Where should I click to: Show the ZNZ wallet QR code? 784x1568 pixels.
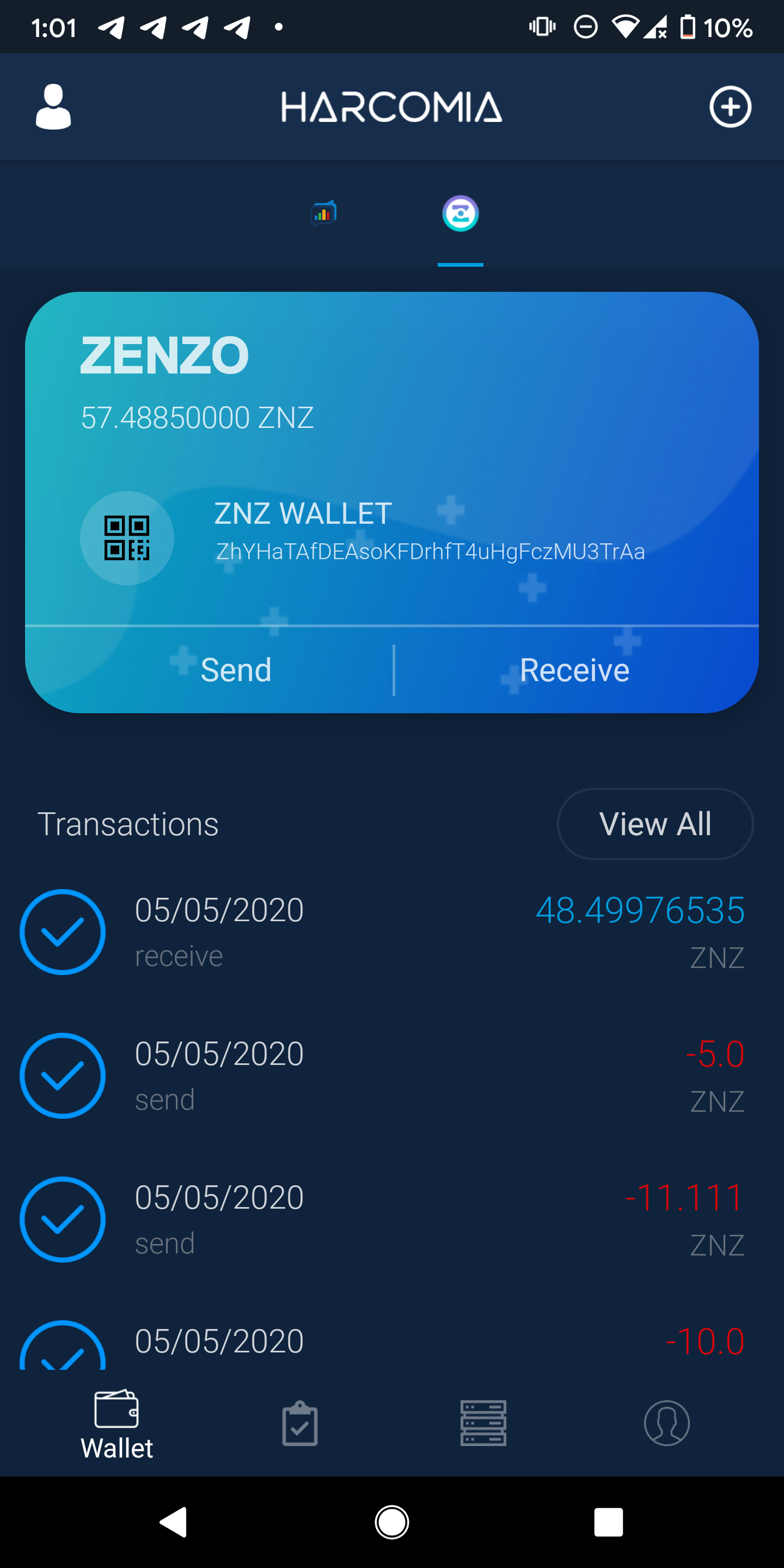point(127,538)
